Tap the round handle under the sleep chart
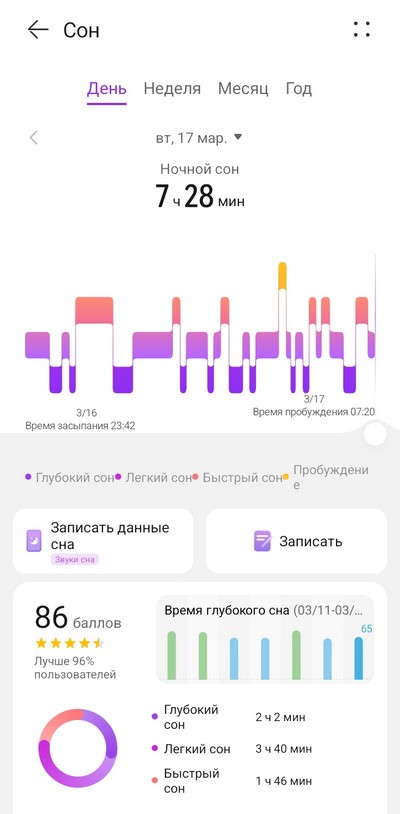 tap(376, 434)
